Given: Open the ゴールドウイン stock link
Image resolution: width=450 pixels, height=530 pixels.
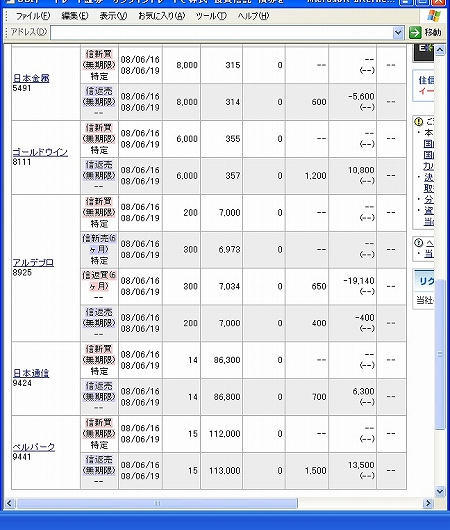Looking at the screenshot, I should (x=40, y=152).
